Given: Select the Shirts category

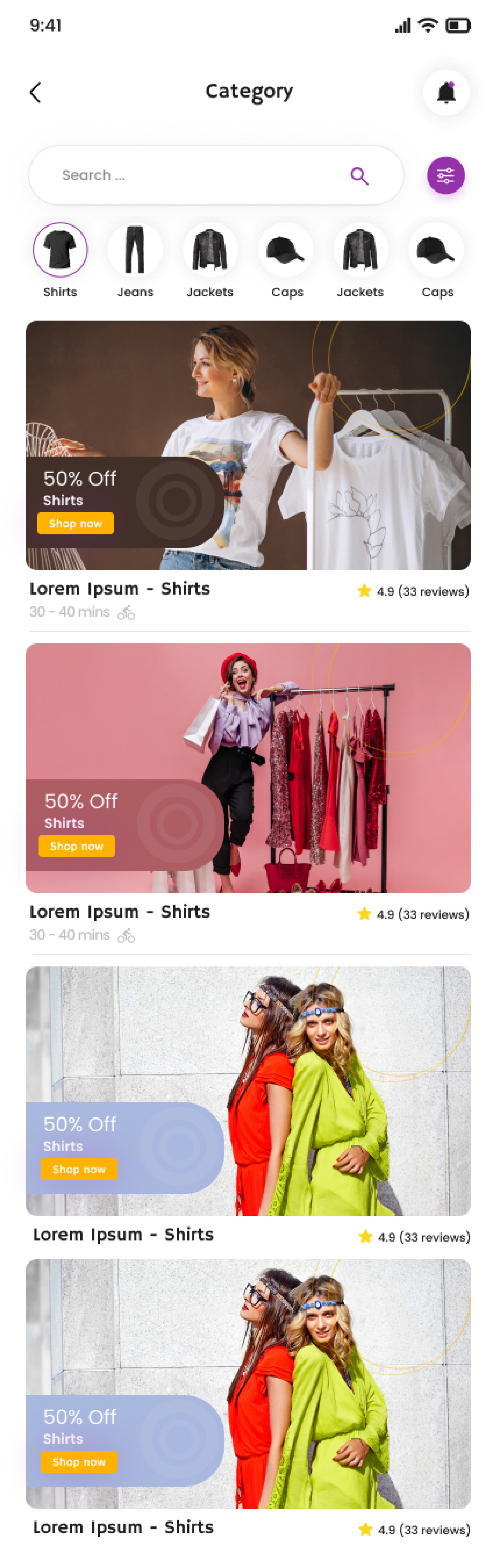Looking at the screenshot, I should [60, 249].
